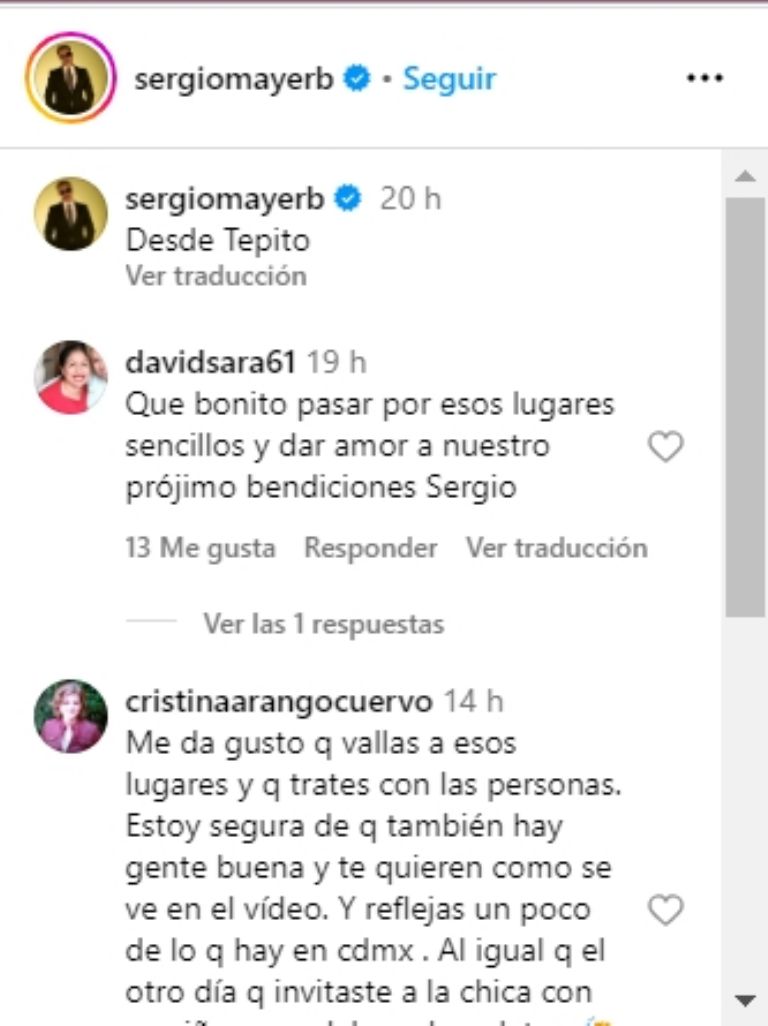Open davidsara61's avatar
This screenshot has width=768, height=1026.
(x=70, y=377)
